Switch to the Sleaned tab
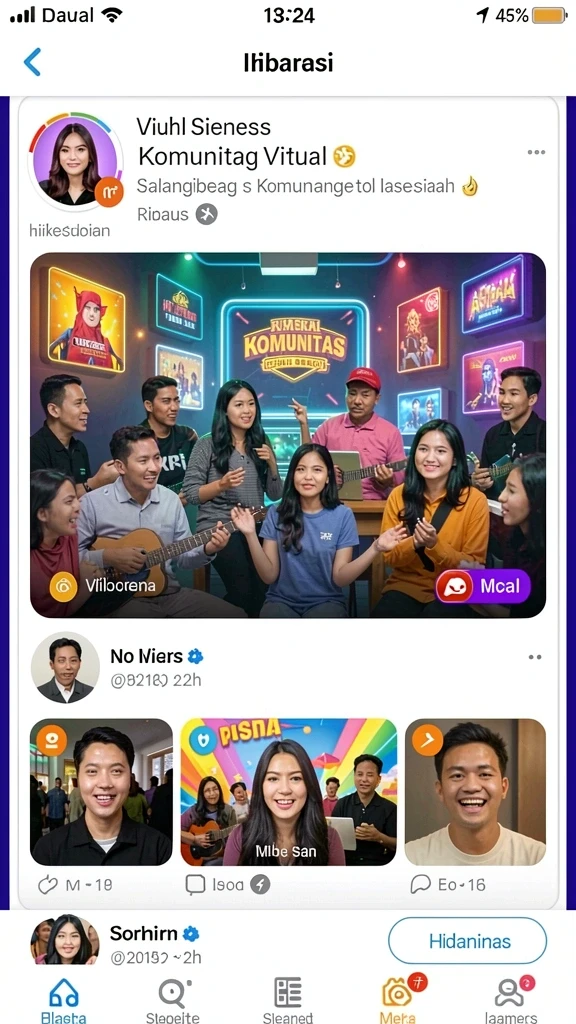This screenshot has height=1024, width=576. (x=288, y=1000)
